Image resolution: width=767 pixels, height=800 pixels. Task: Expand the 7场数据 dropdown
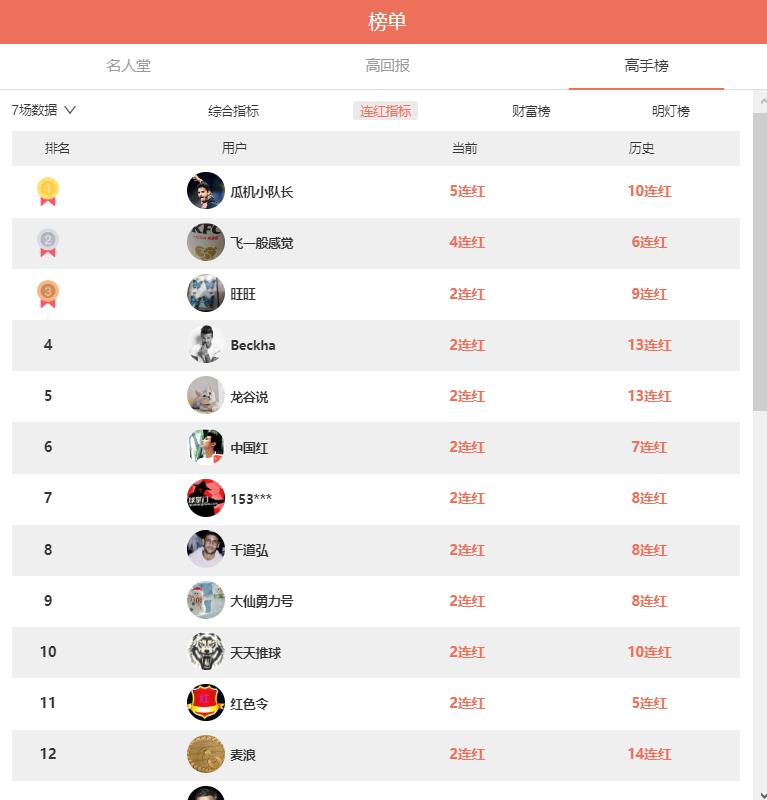44,110
